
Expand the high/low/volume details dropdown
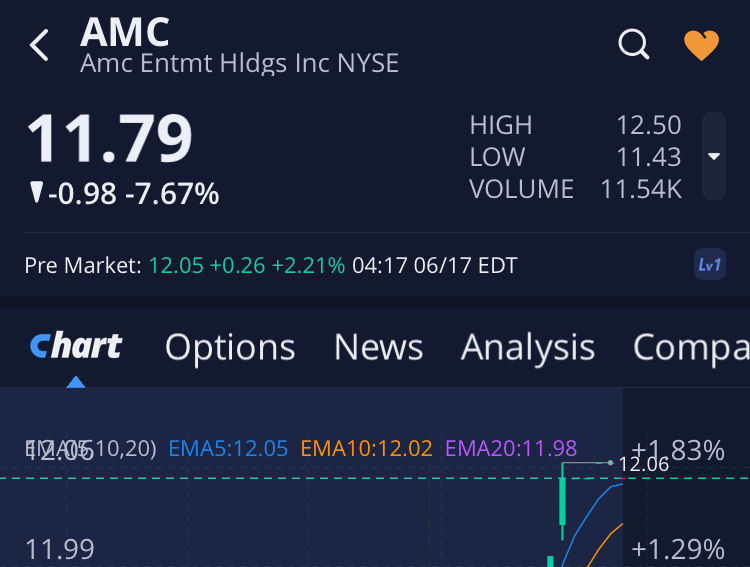pos(713,157)
